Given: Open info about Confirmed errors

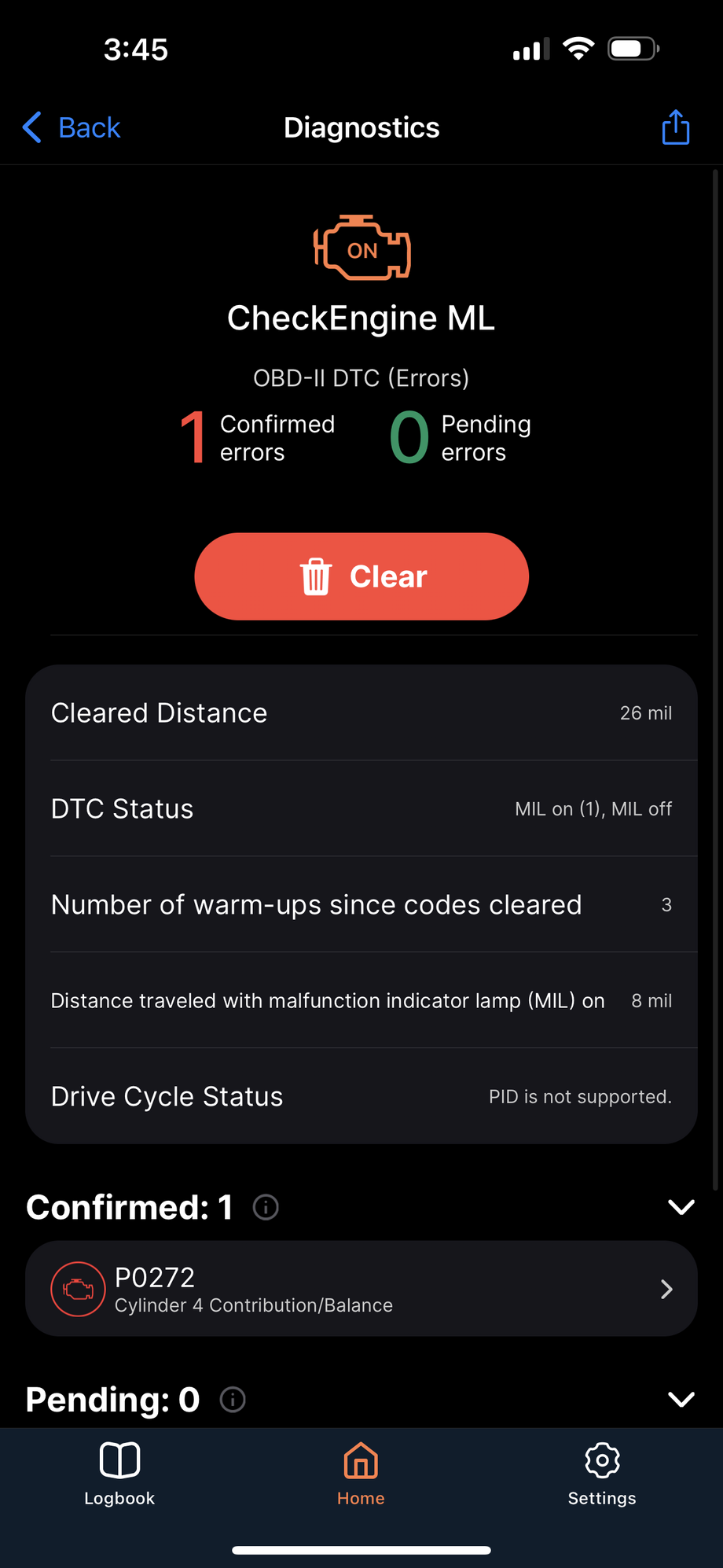Looking at the screenshot, I should point(266,1207).
